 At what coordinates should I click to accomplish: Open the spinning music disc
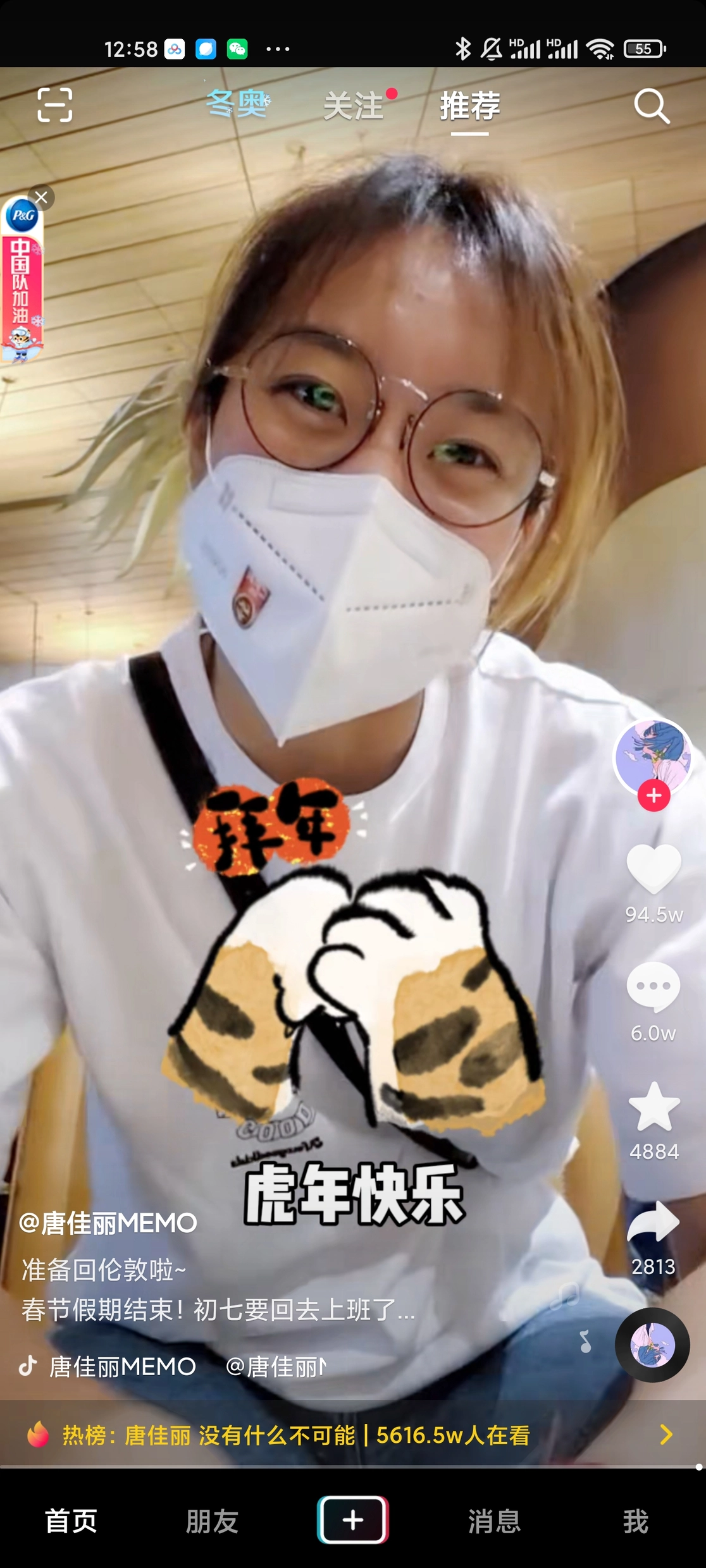652,1344
